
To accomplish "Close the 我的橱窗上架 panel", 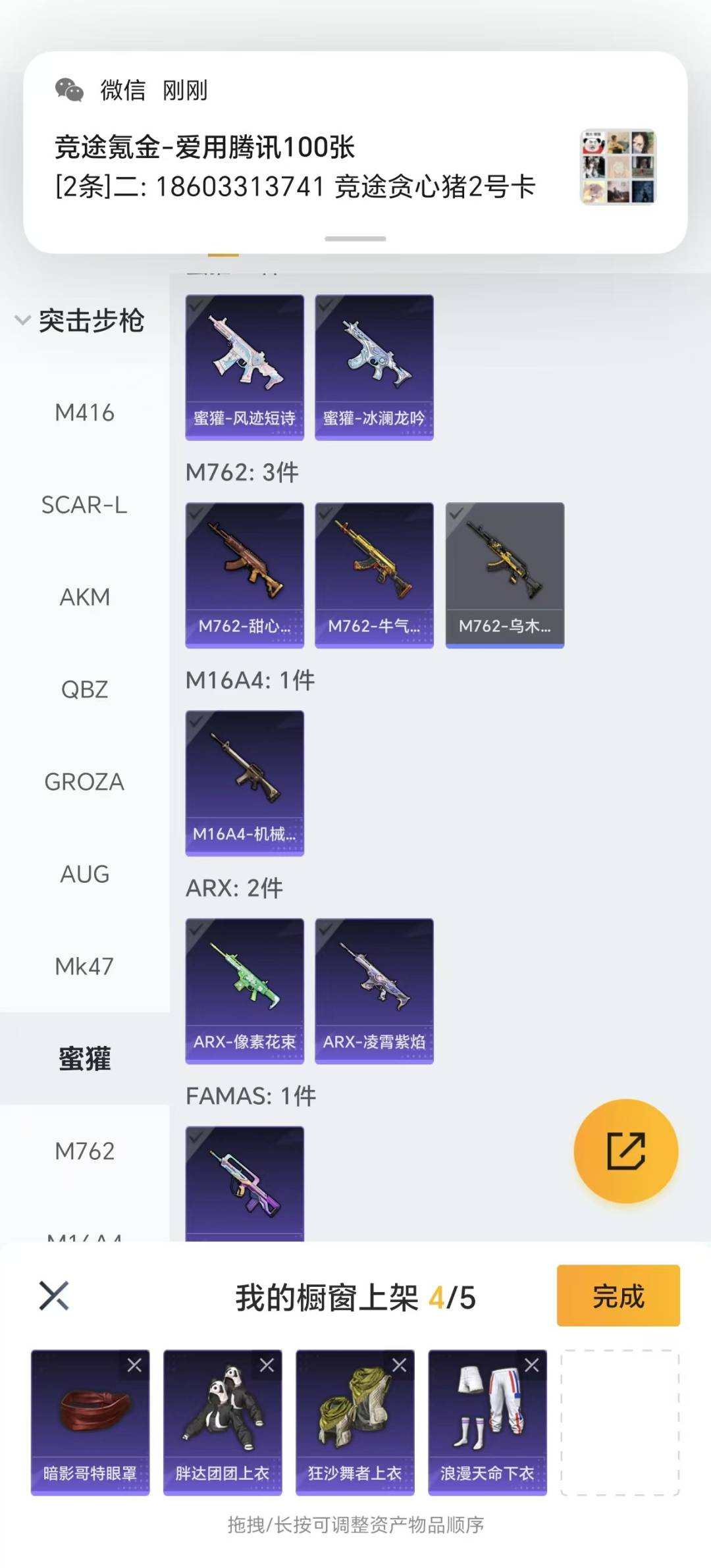I will click(54, 1295).
